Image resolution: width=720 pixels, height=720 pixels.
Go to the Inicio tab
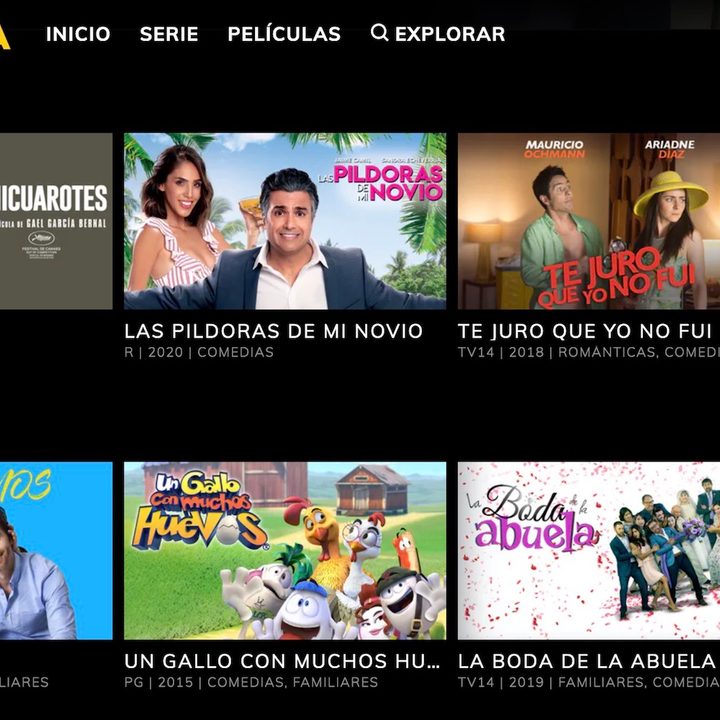(78, 34)
